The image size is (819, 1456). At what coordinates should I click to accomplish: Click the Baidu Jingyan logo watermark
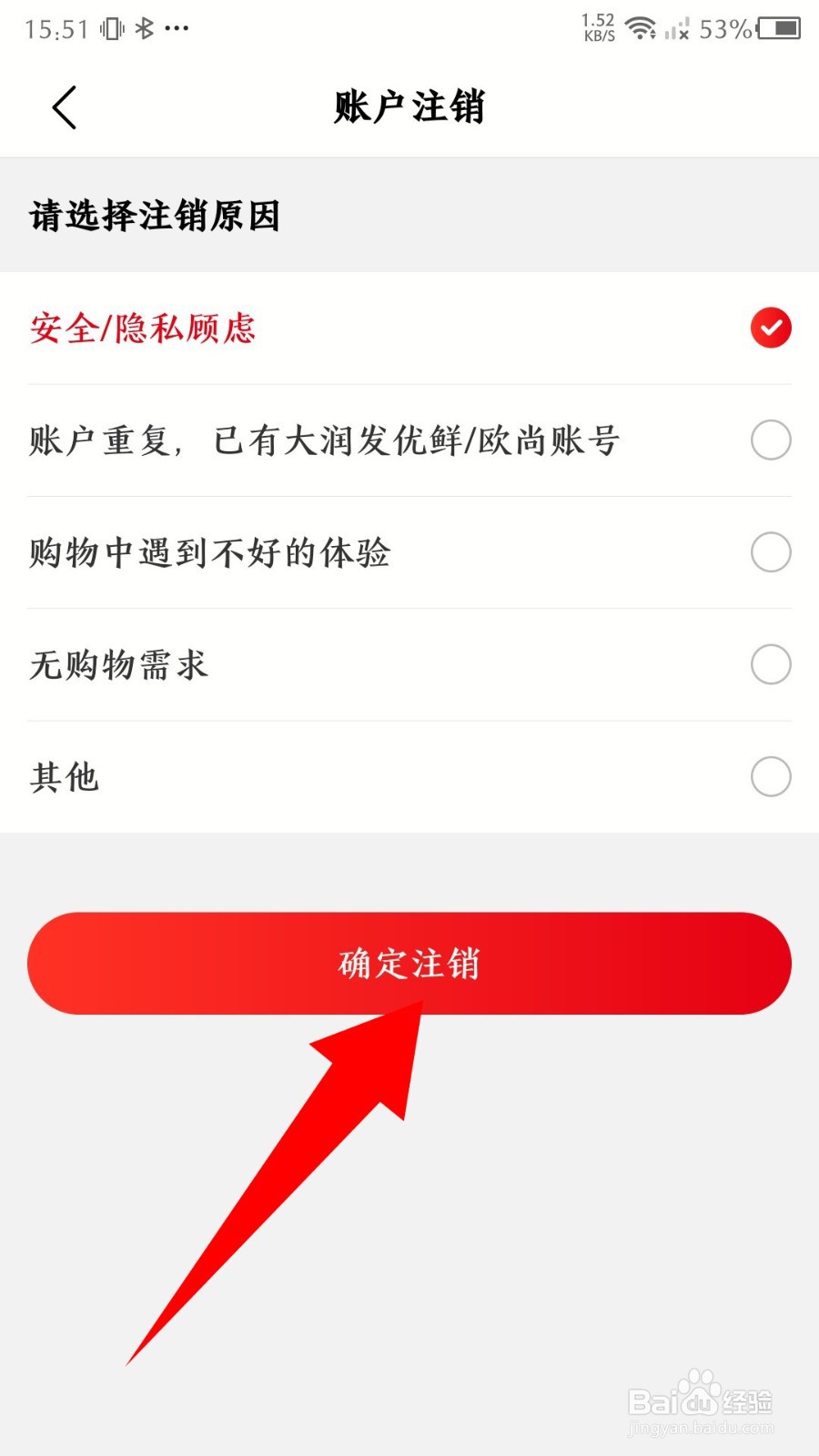click(701, 1401)
